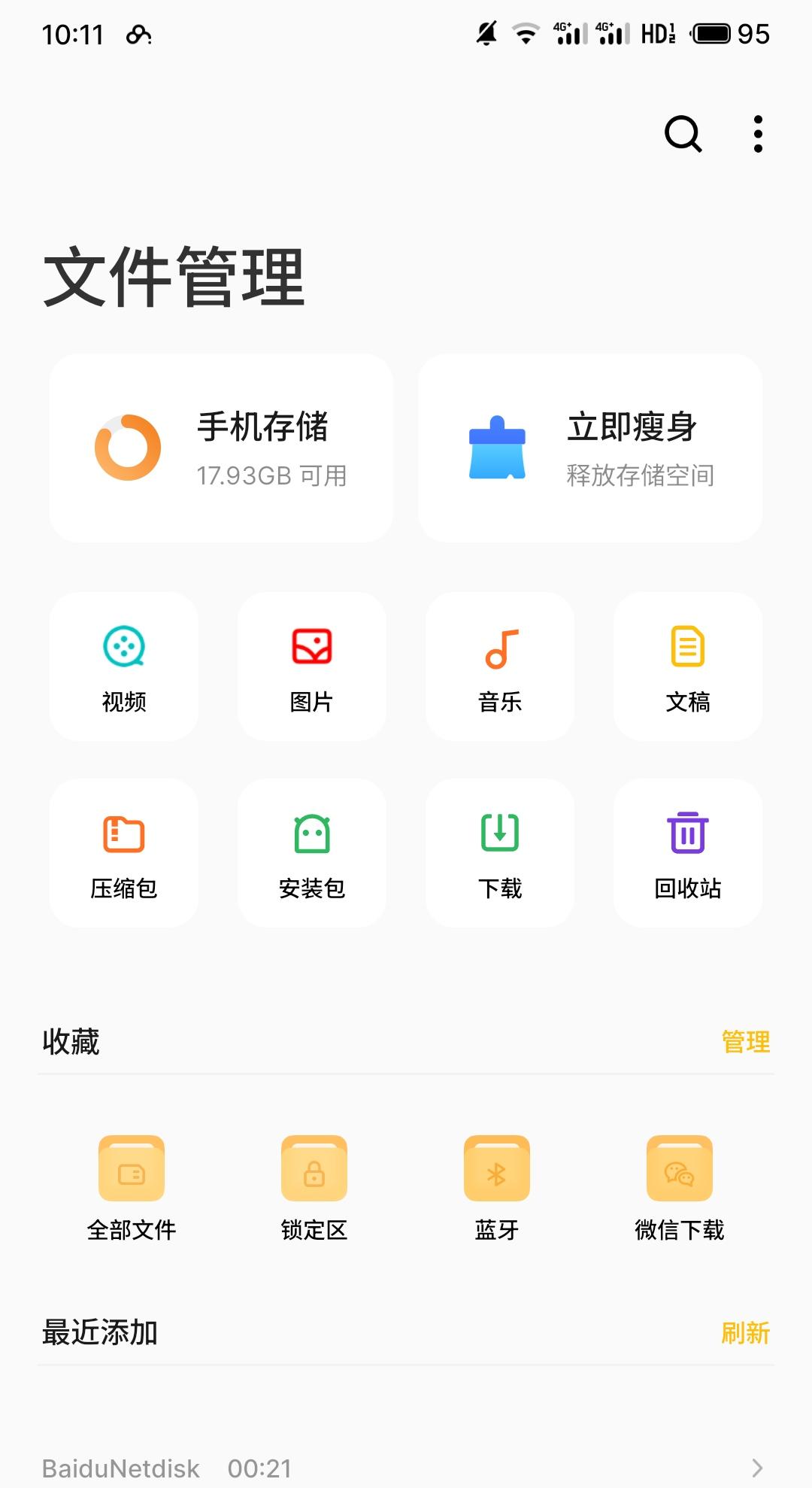The width and height of the screenshot is (812, 1488).
Task: Open the 音乐 (Music) category
Action: click(x=499, y=667)
